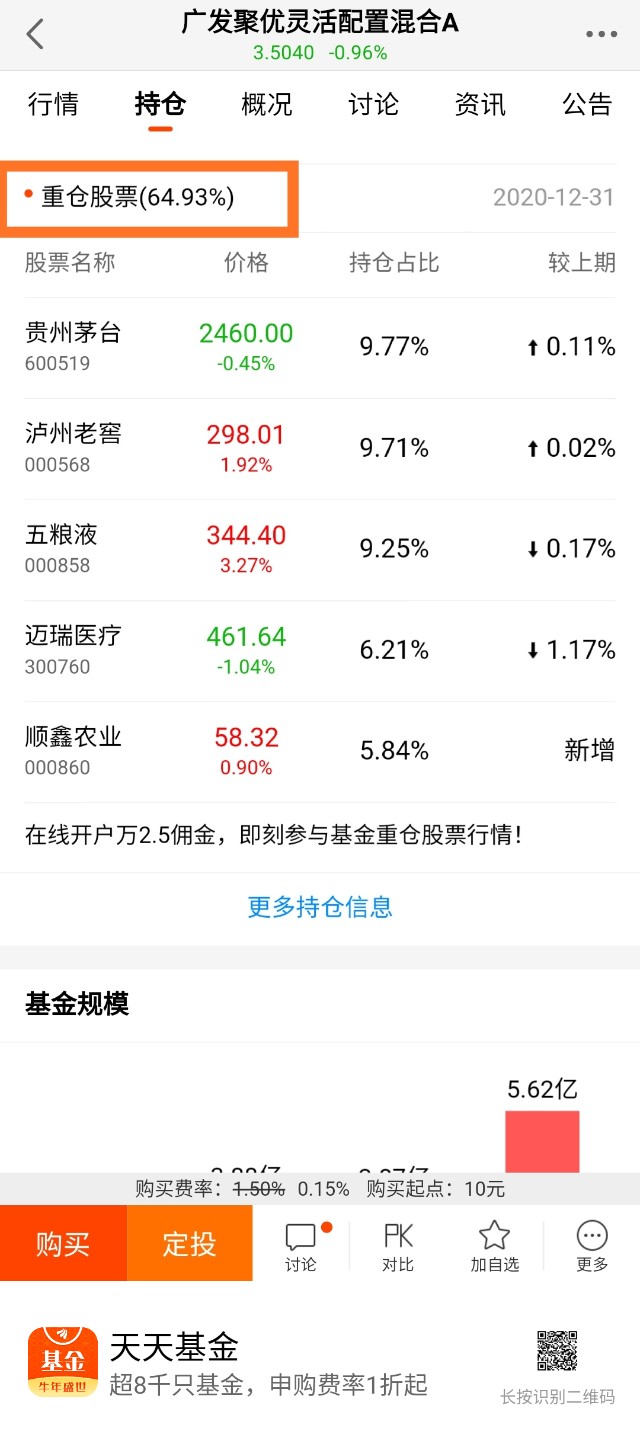View 更多持仓信息
The image size is (640, 1444).
click(320, 907)
